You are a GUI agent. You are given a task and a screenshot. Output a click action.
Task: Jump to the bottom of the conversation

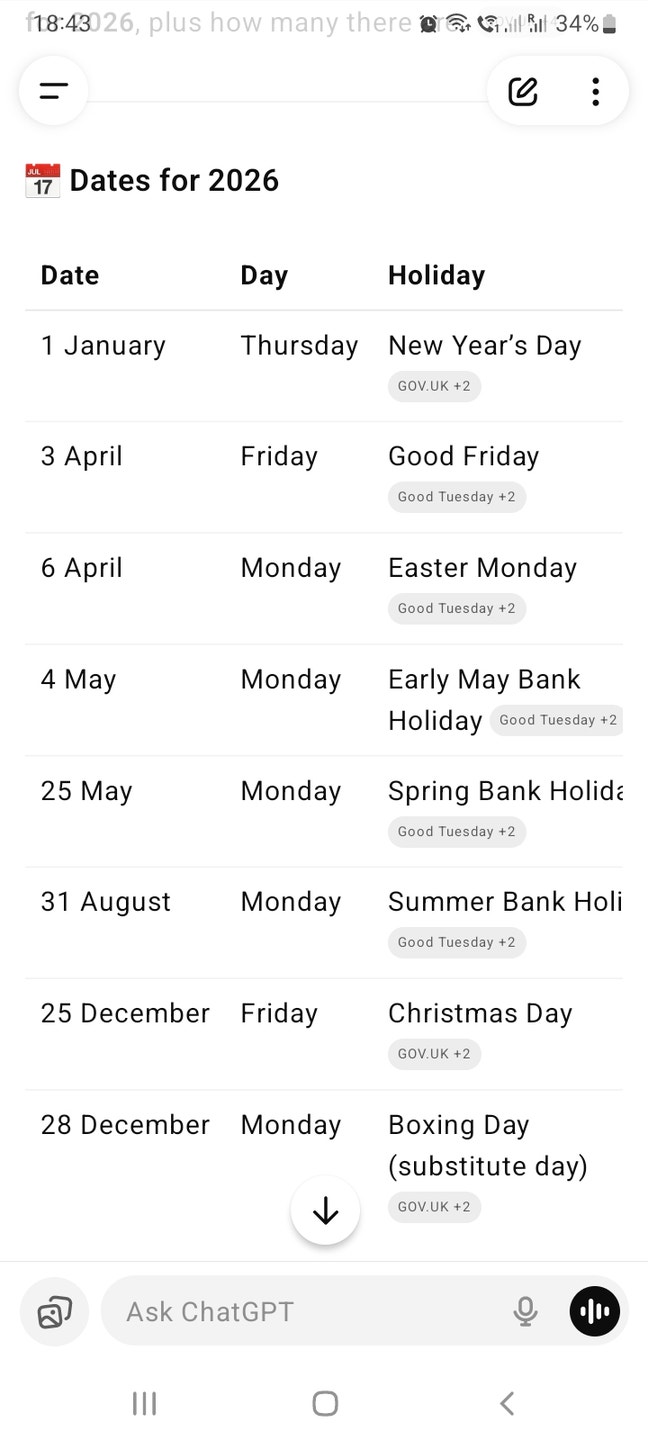point(325,1211)
